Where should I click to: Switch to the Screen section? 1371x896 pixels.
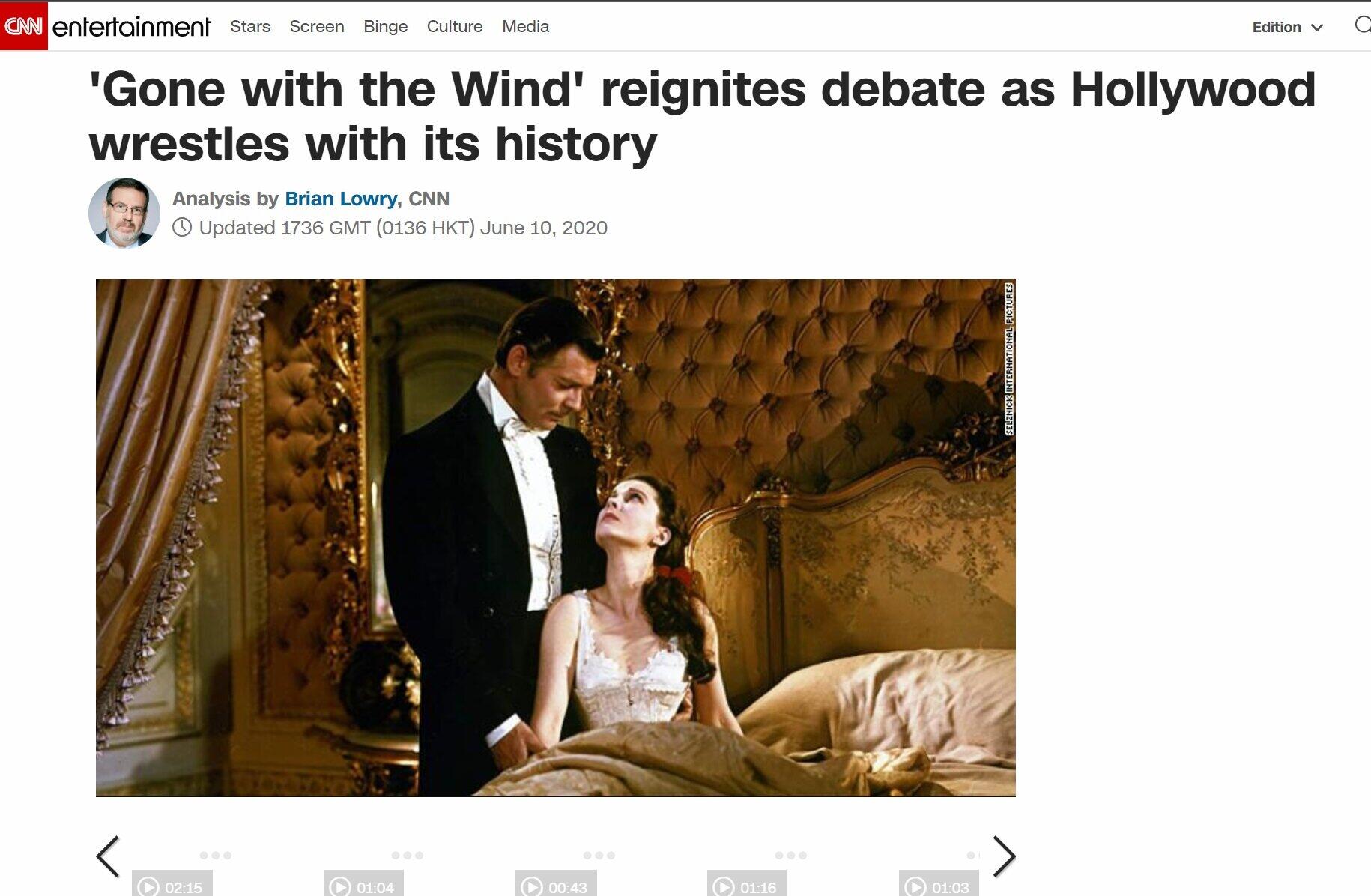[x=317, y=27]
